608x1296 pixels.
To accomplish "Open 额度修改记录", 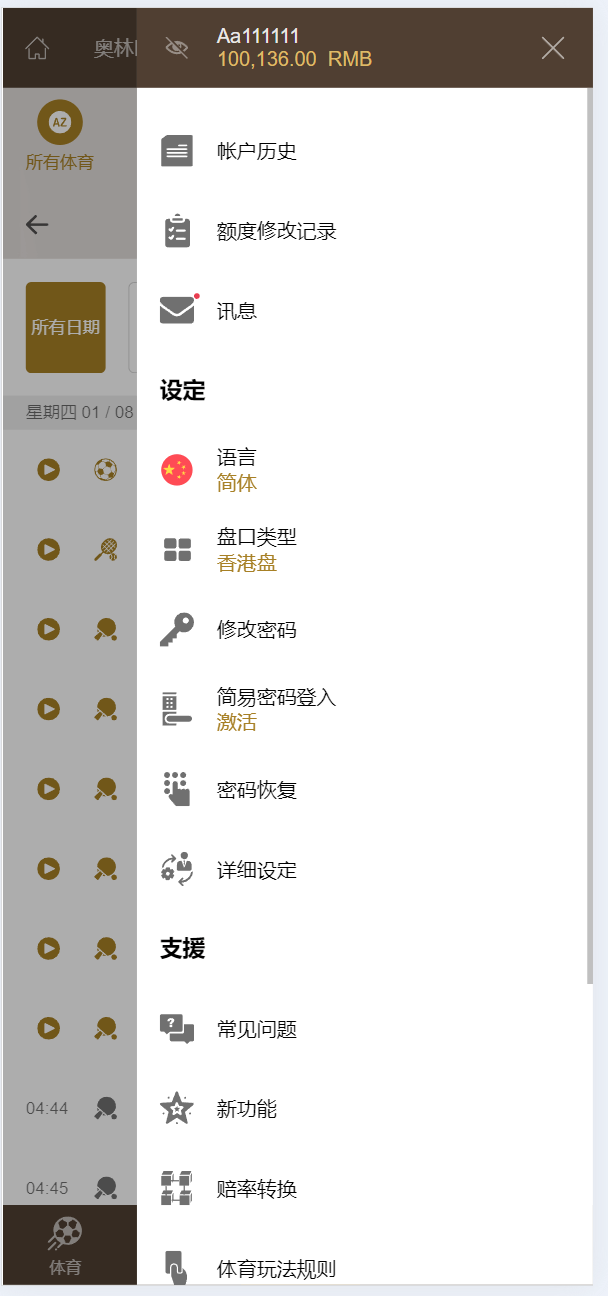I will (276, 231).
